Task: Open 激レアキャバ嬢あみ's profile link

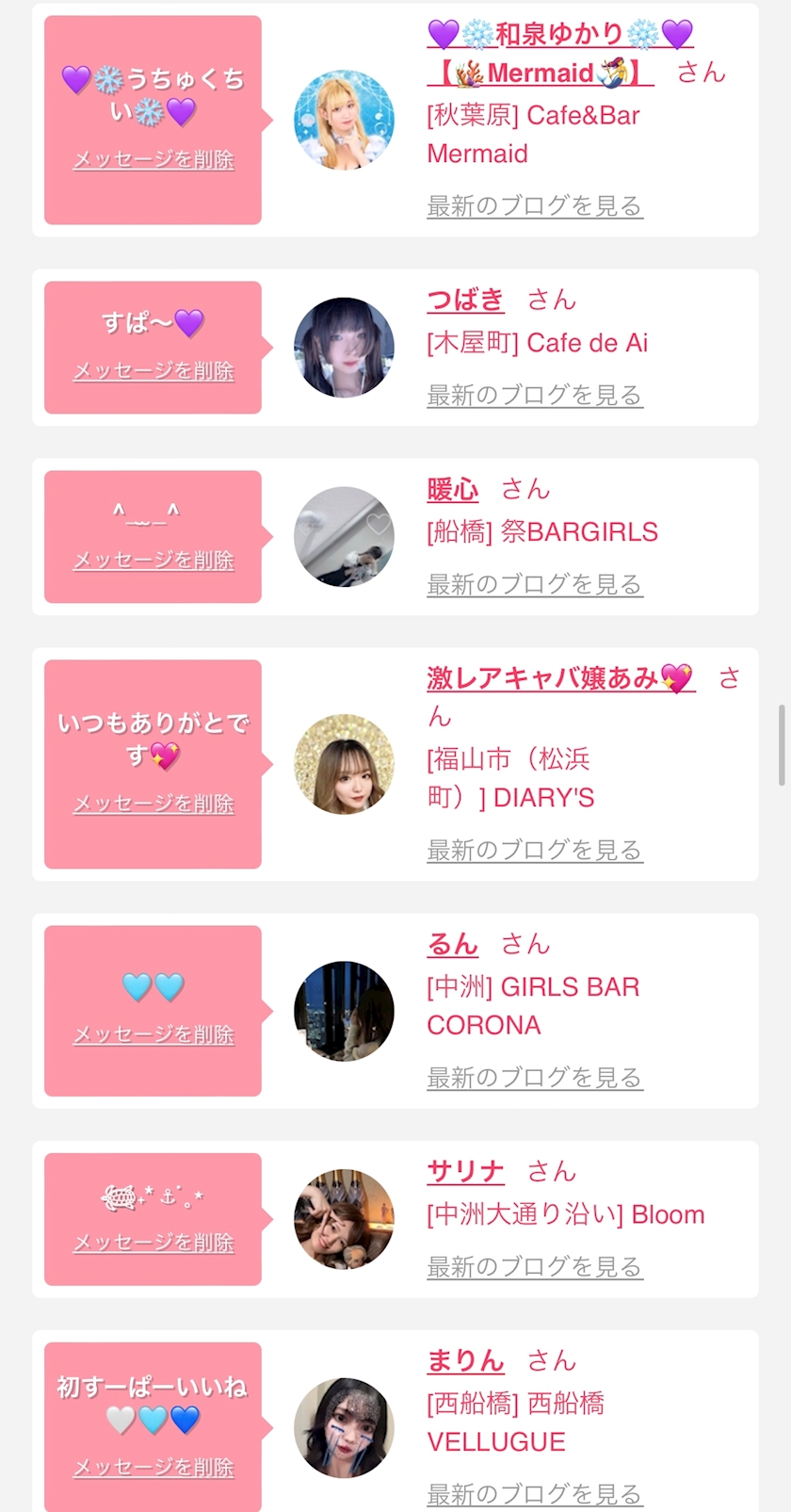Action: point(559,677)
